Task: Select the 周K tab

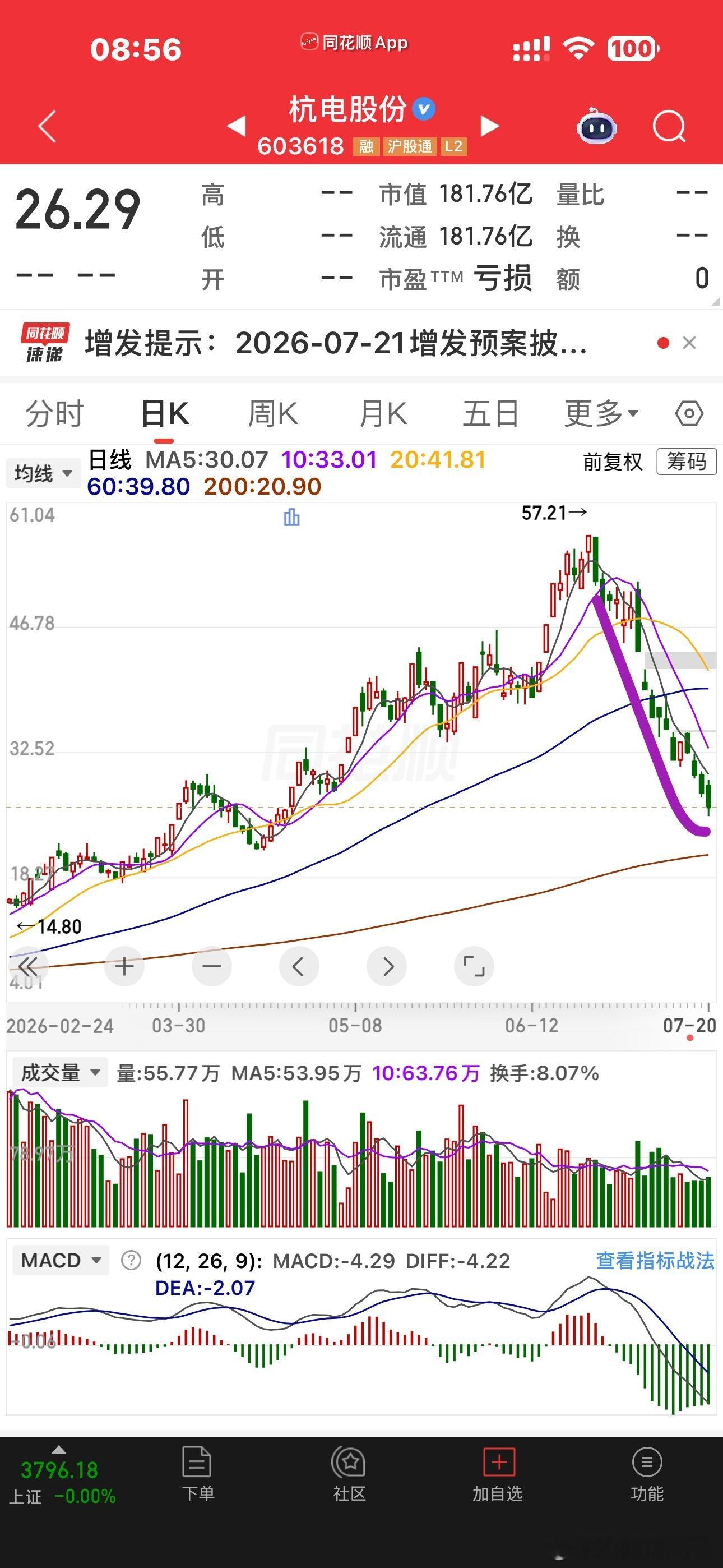Action: (x=274, y=414)
